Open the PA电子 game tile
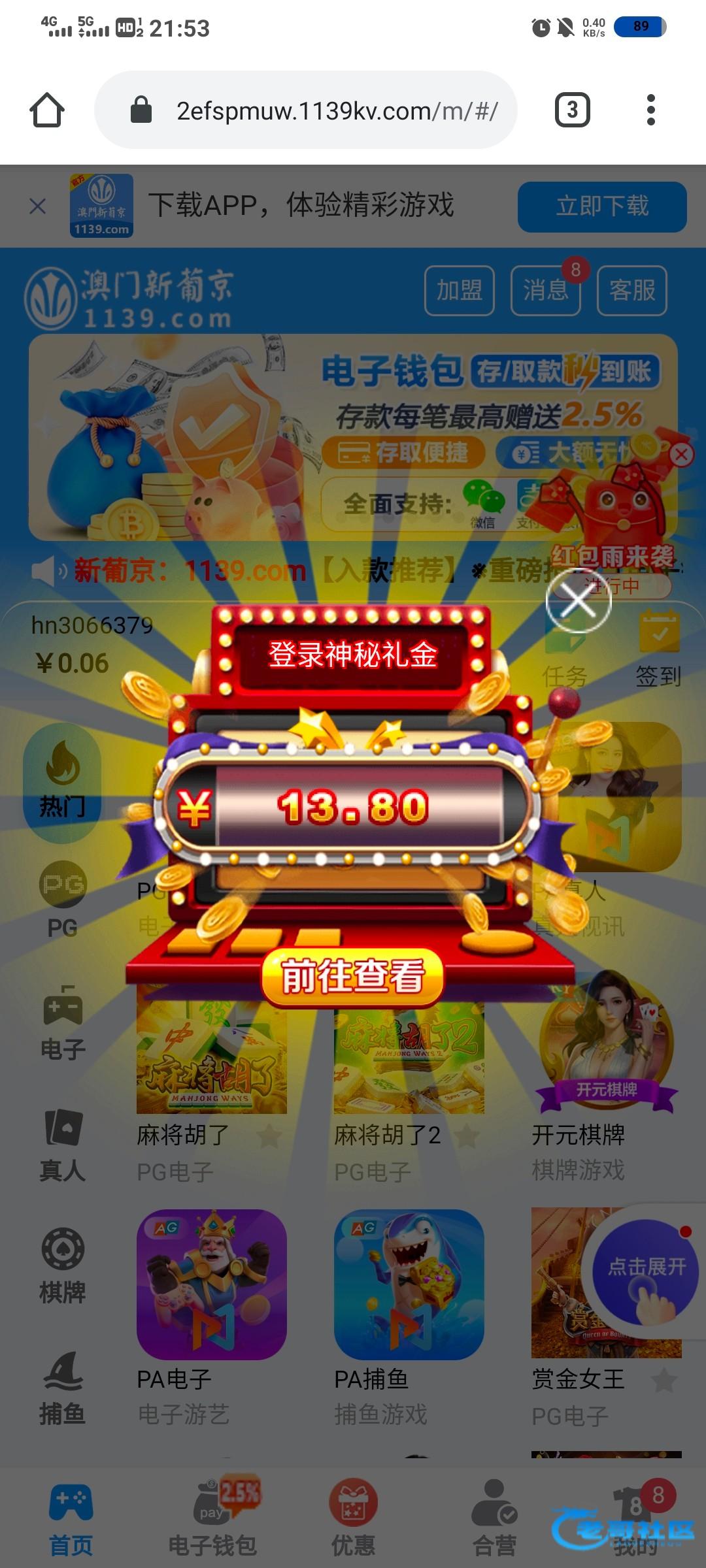This screenshot has height=1568, width=706. tap(211, 1284)
